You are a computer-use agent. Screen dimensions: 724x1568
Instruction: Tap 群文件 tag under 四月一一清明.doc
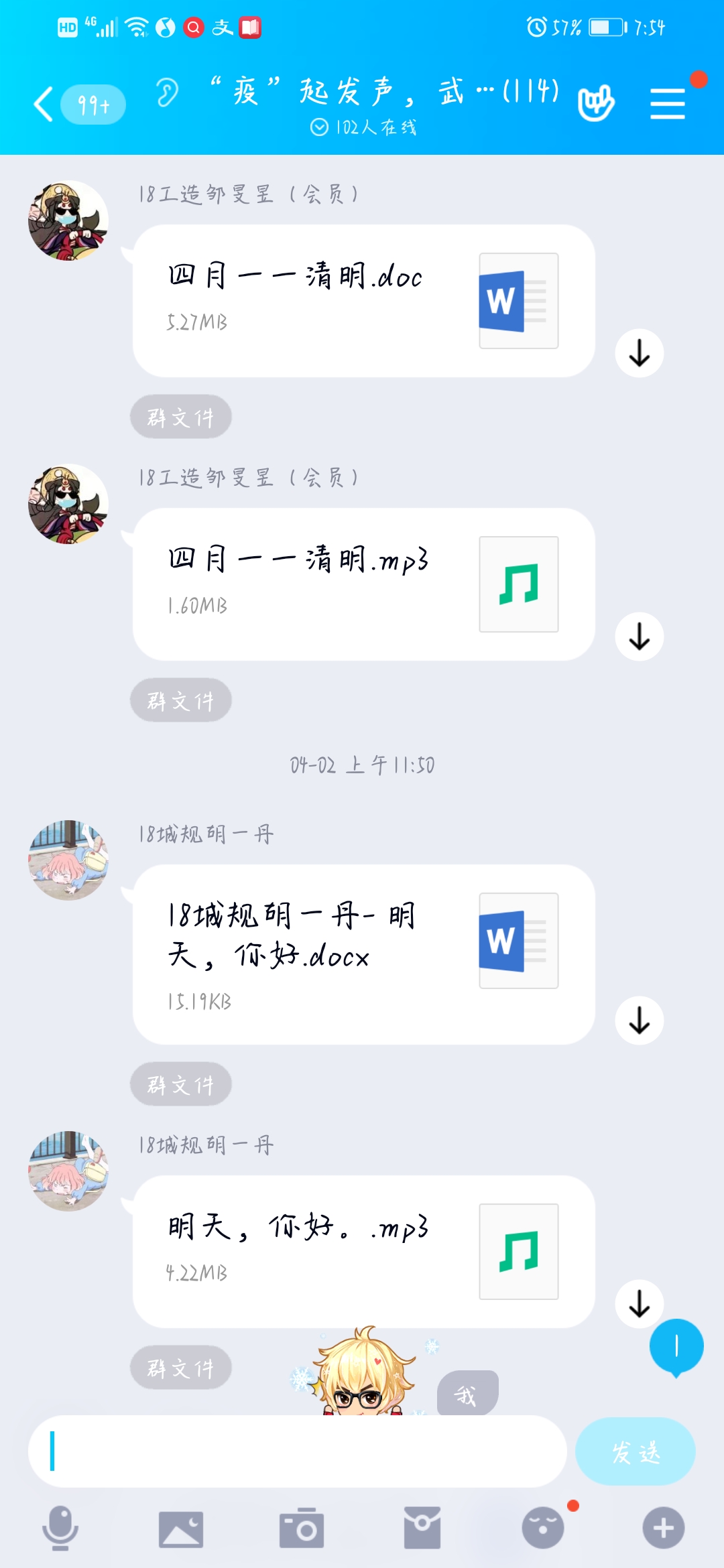pyautogui.click(x=181, y=417)
